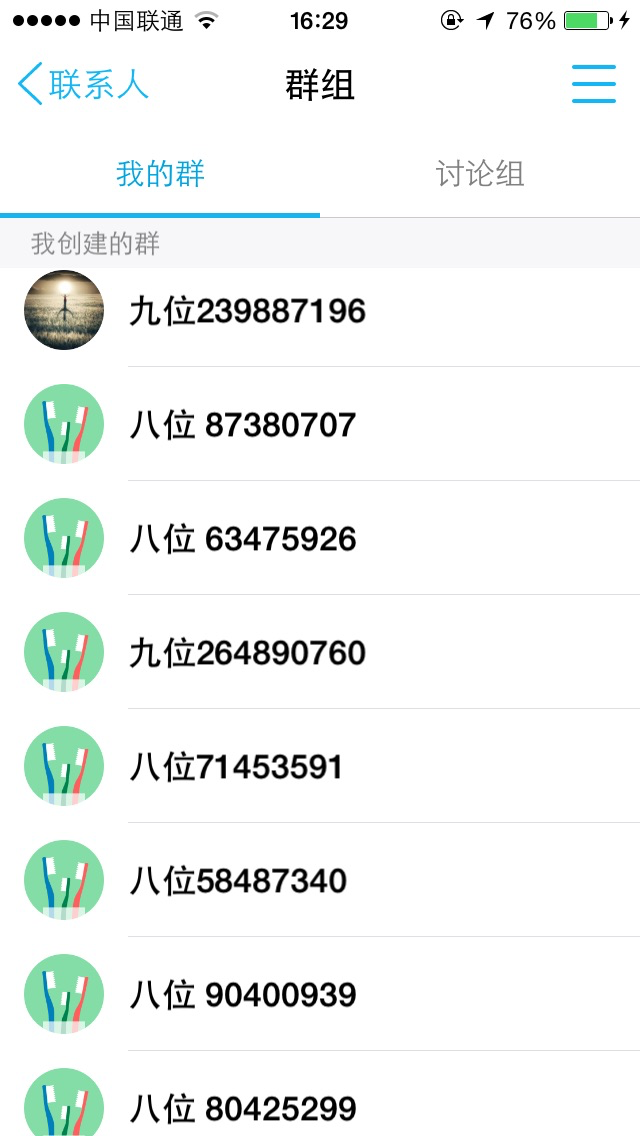The image size is (640, 1136).
Task: Open group 八位 87380707
Action: tap(320, 424)
